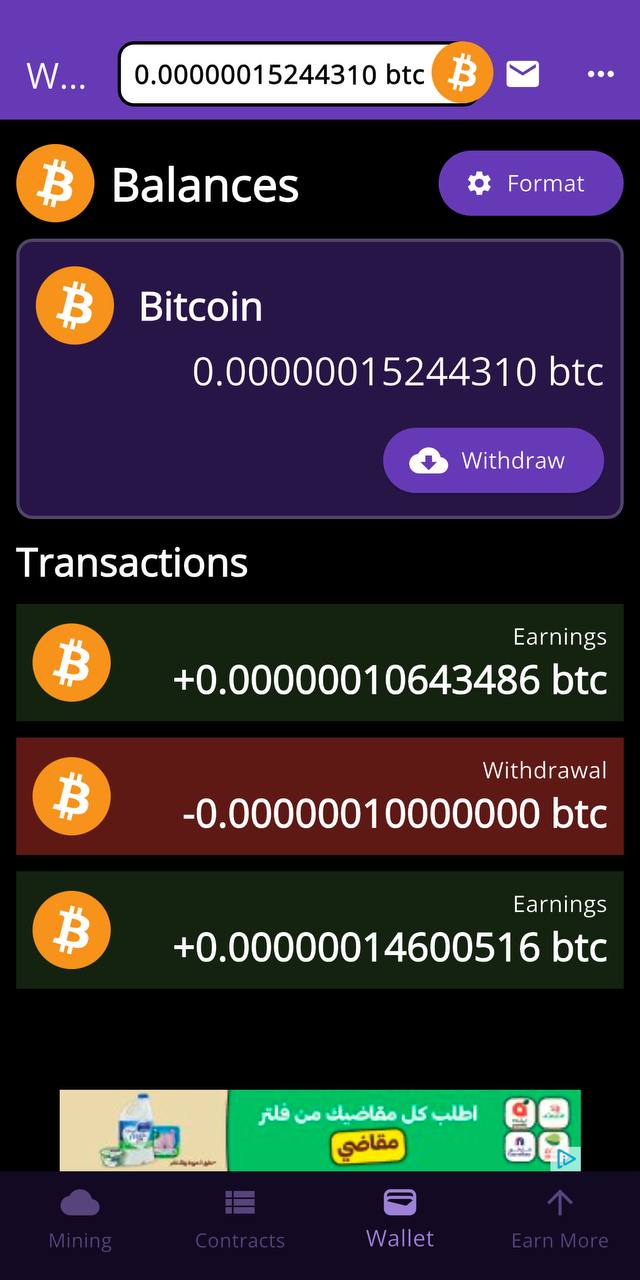Viewport: 640px width, 1280px height.
Task: Switch to the Contracts tab
Action: click(x=240, y=1220)
